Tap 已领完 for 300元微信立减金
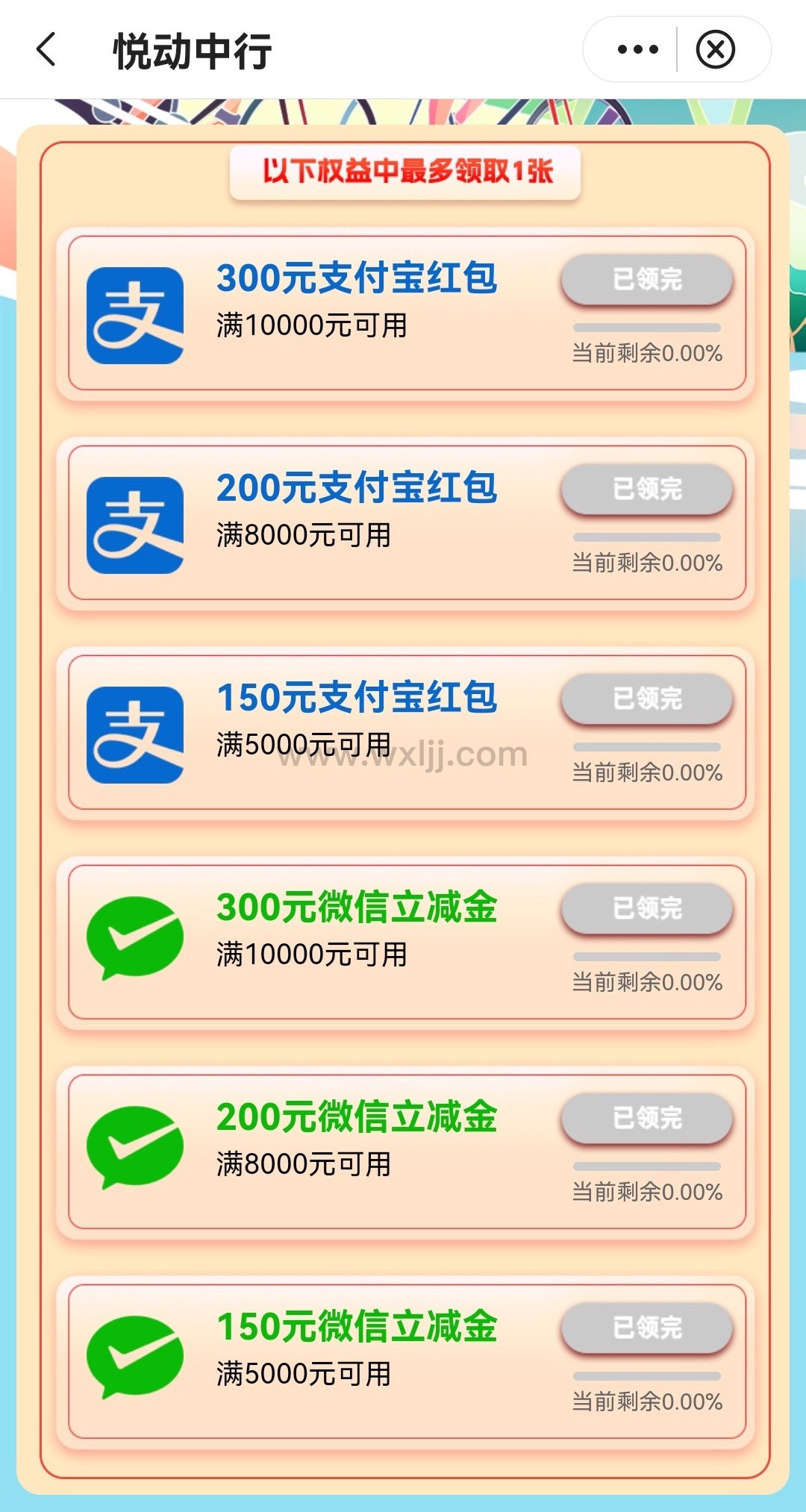 coord(647,909)
